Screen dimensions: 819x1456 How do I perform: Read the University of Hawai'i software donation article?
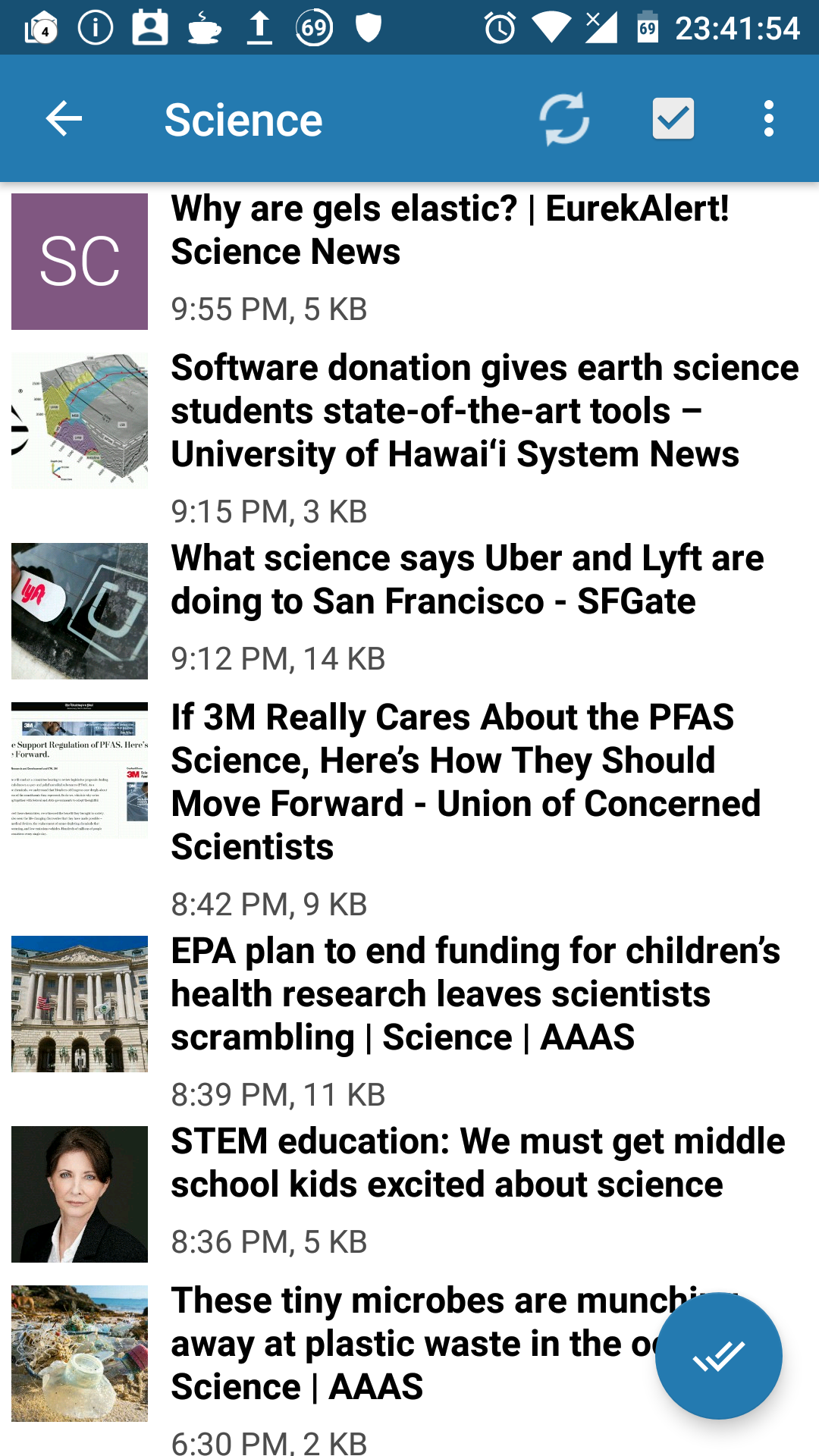tap(484, 411)
